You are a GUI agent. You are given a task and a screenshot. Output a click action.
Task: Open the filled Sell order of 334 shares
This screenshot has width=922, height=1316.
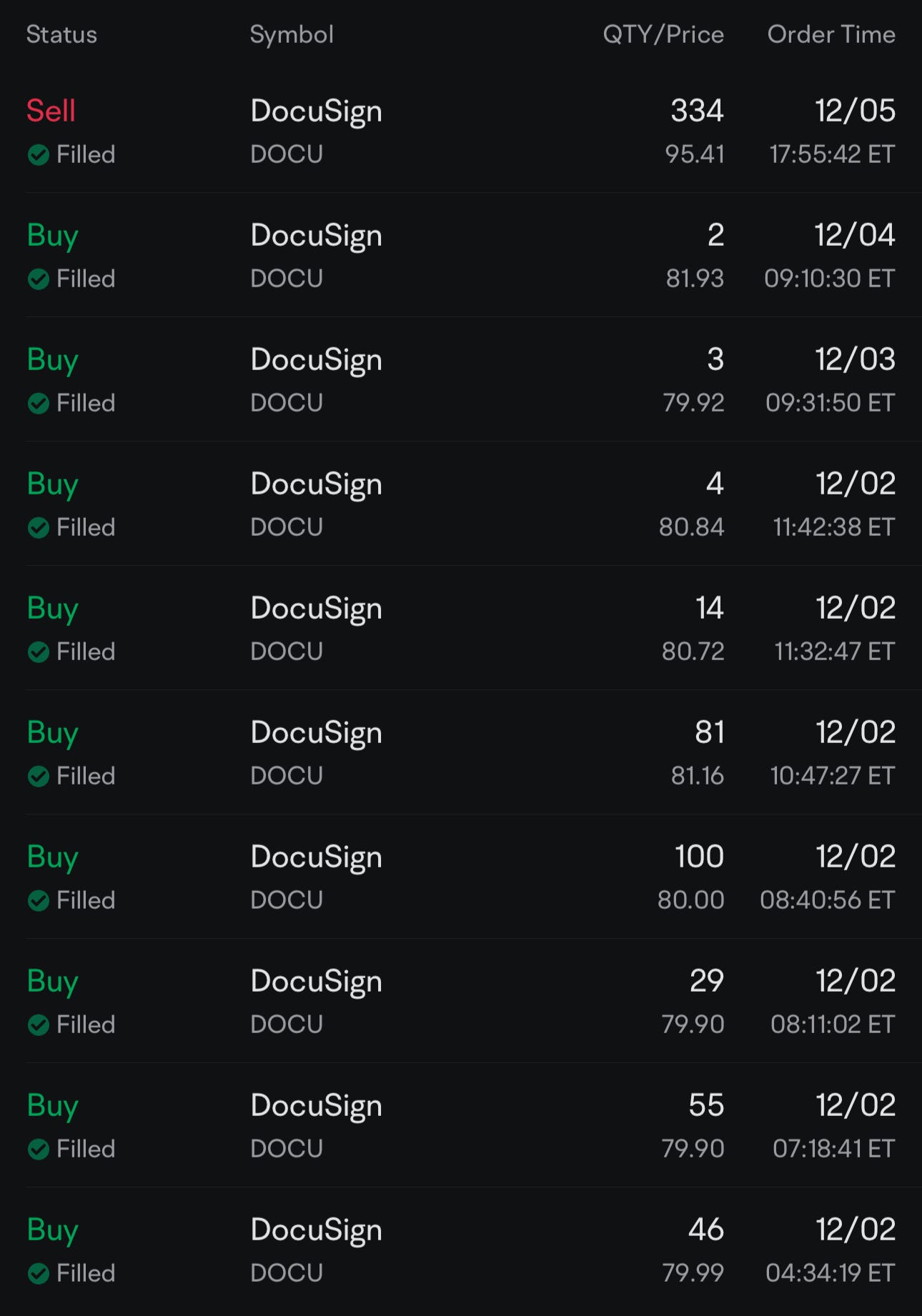[x=461, y=131]
